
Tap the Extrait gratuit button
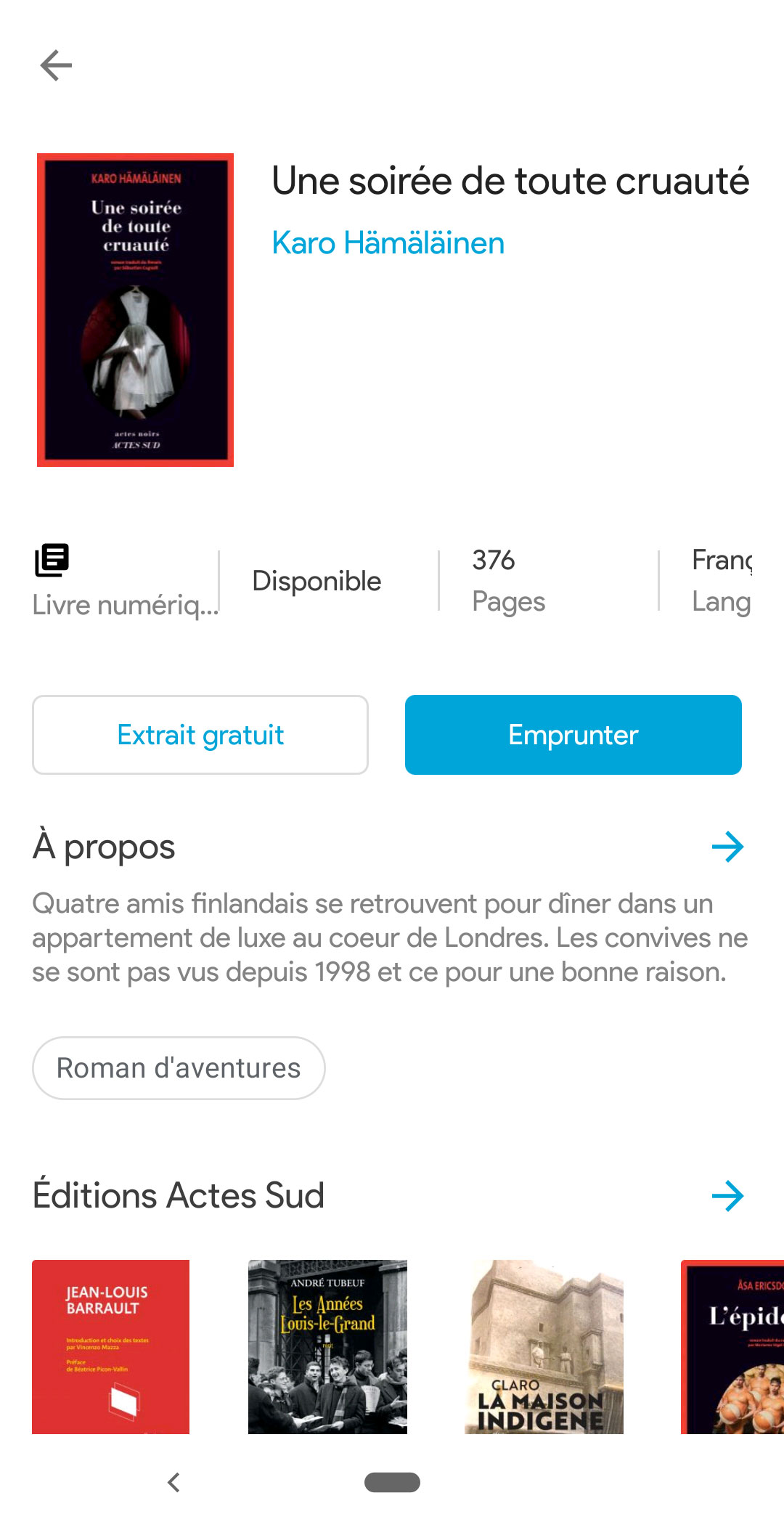click(x=200, y=735)
